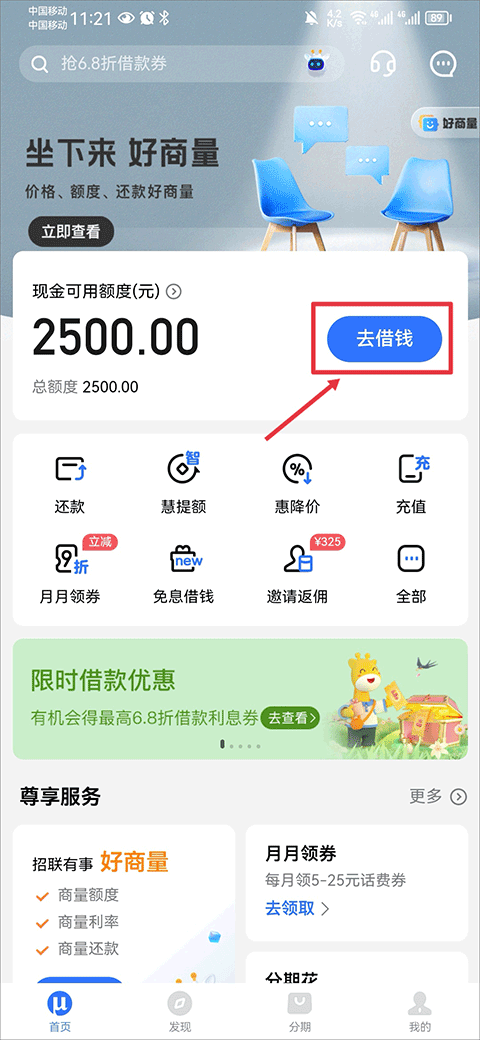Expand the 现金可用额度 details arrow

174,291
